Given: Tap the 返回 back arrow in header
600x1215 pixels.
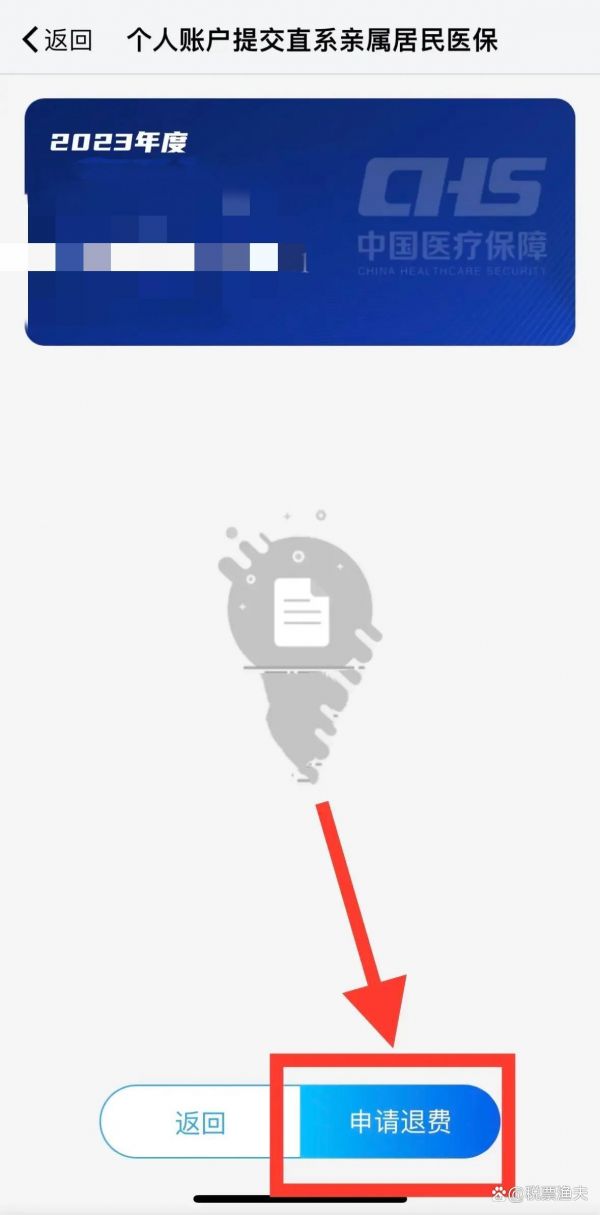Looking at the screenshot, I should (55, 40).
